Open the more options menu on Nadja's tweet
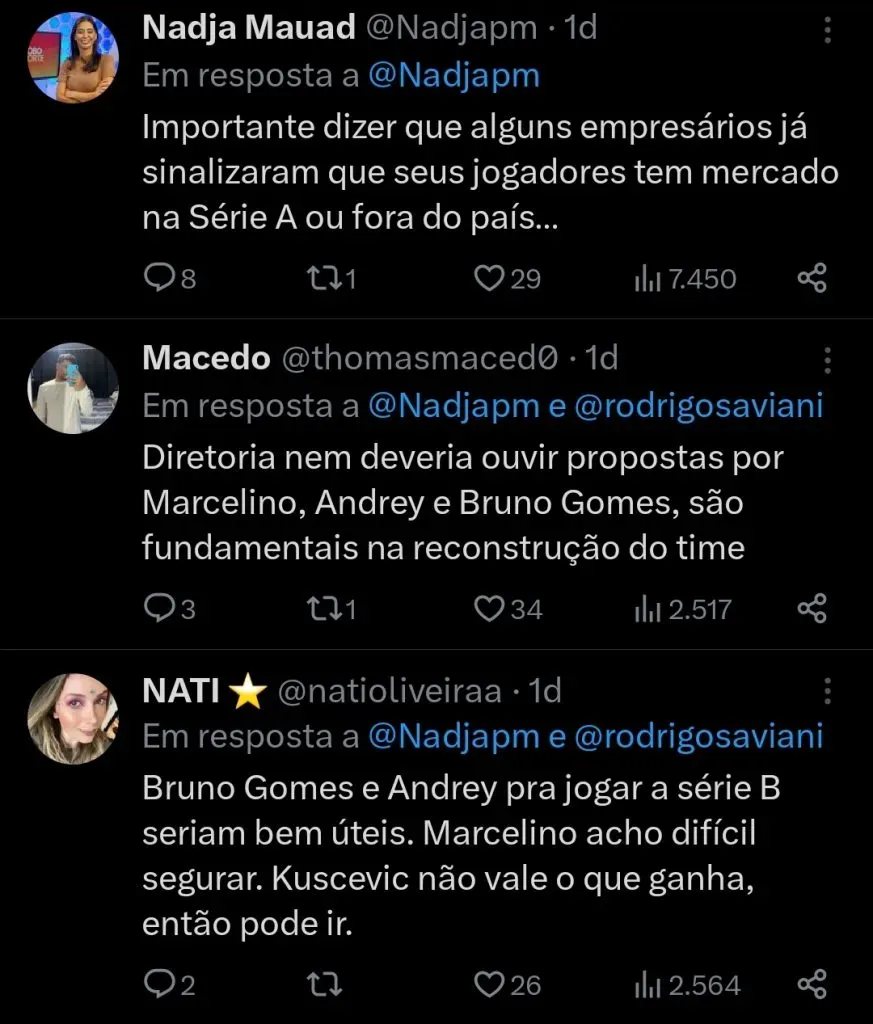The width and height of the screenshot is (873, 1024). [827, 30]
